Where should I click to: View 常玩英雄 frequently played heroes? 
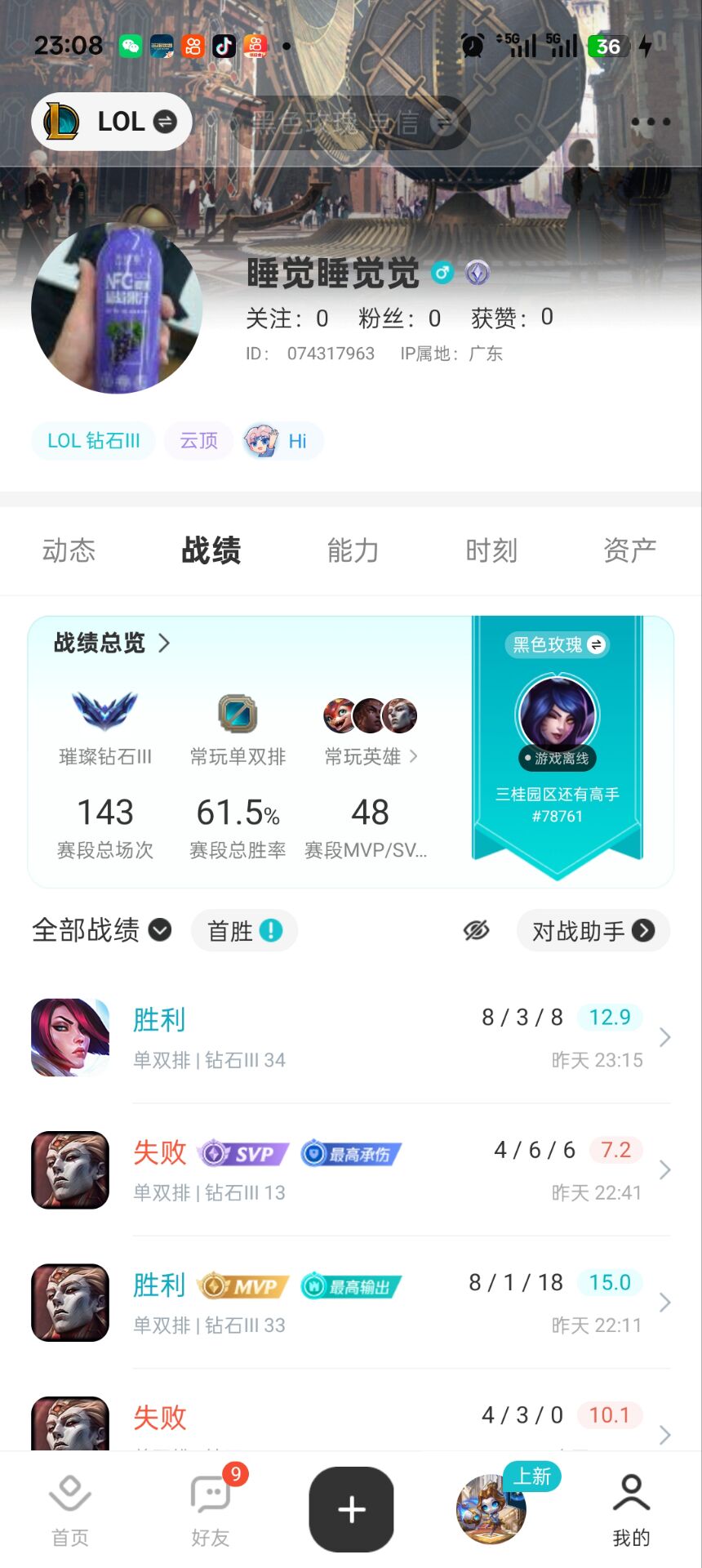click(371, 756)
